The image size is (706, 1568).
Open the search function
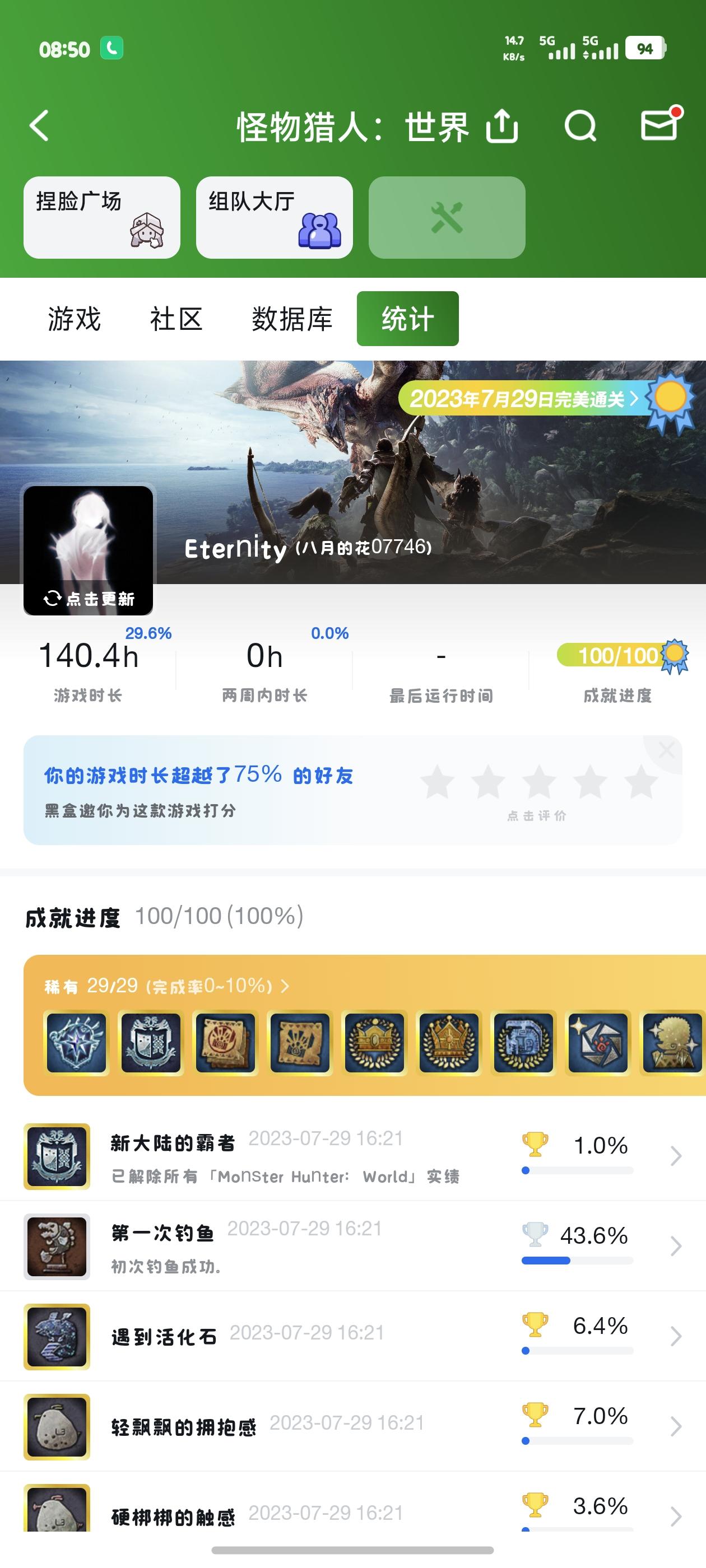580,126
